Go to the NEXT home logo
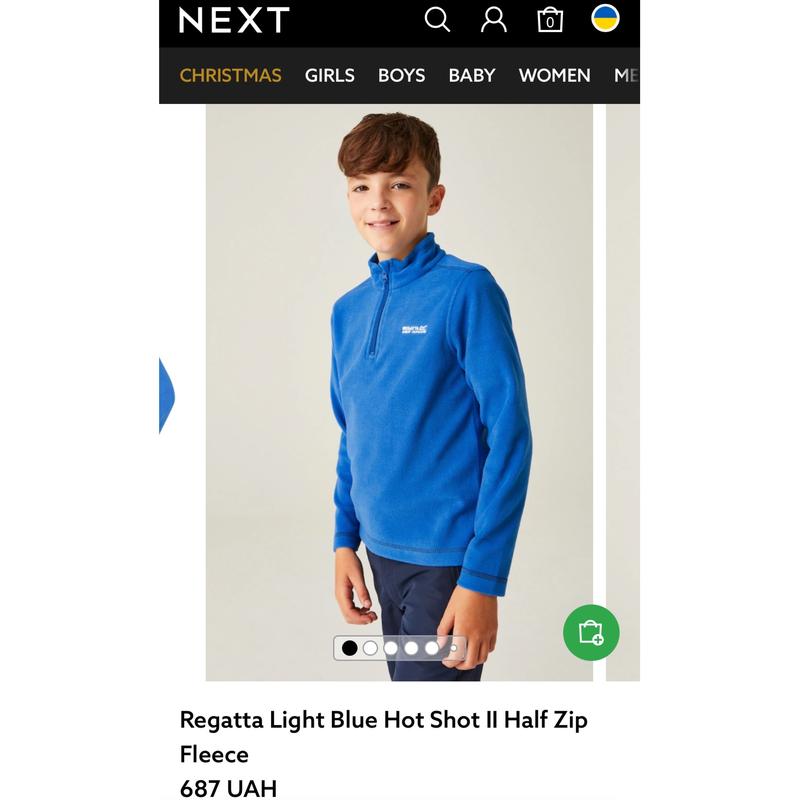 (x=234, y=20)
